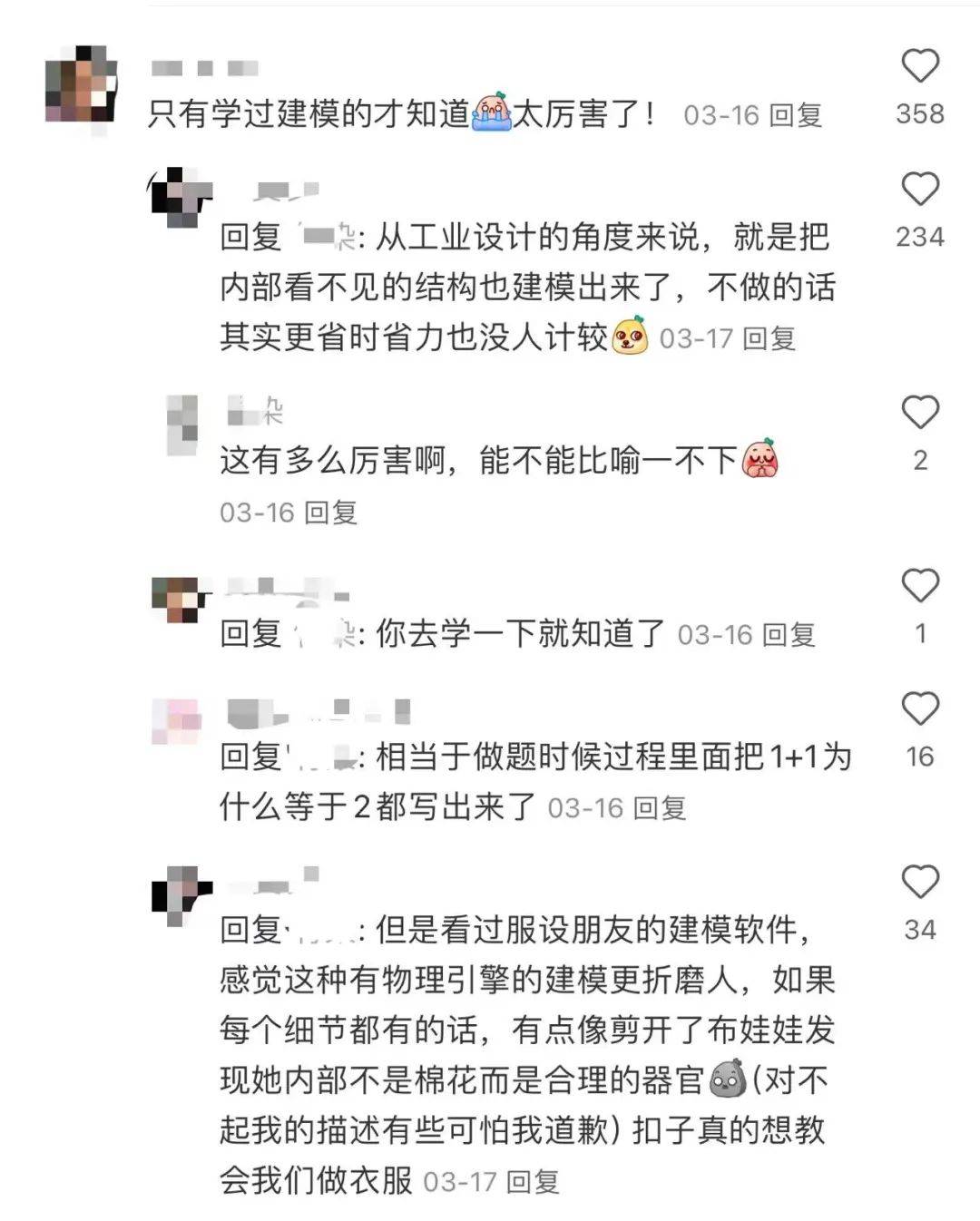Like the comment '只有学过建模的才知道'
980x1221 pixels.
[919, 67]
